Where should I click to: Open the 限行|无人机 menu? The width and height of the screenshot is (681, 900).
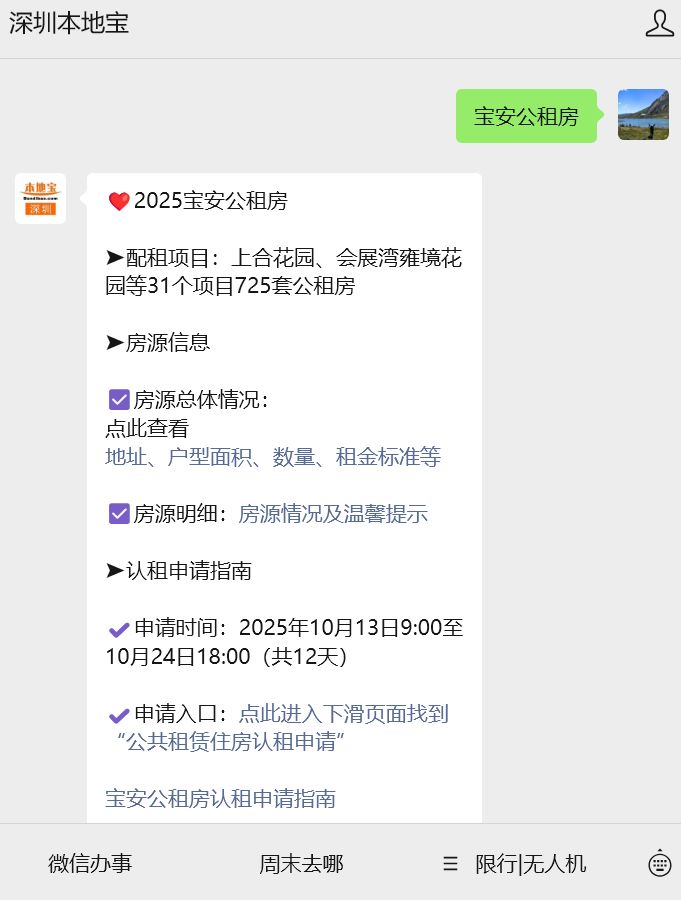tap(530, 864)
